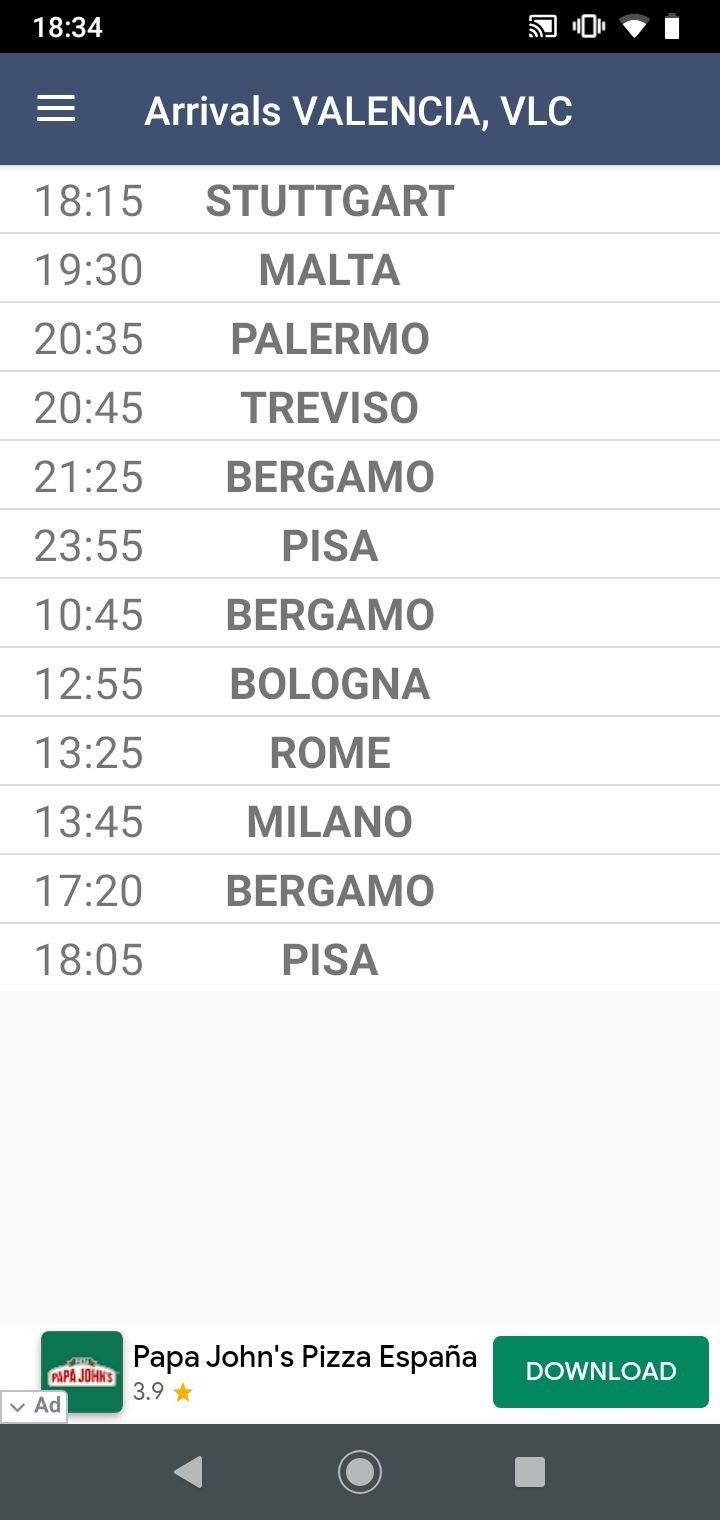Open the 23:55 Pisa arrival

(360, 545)
